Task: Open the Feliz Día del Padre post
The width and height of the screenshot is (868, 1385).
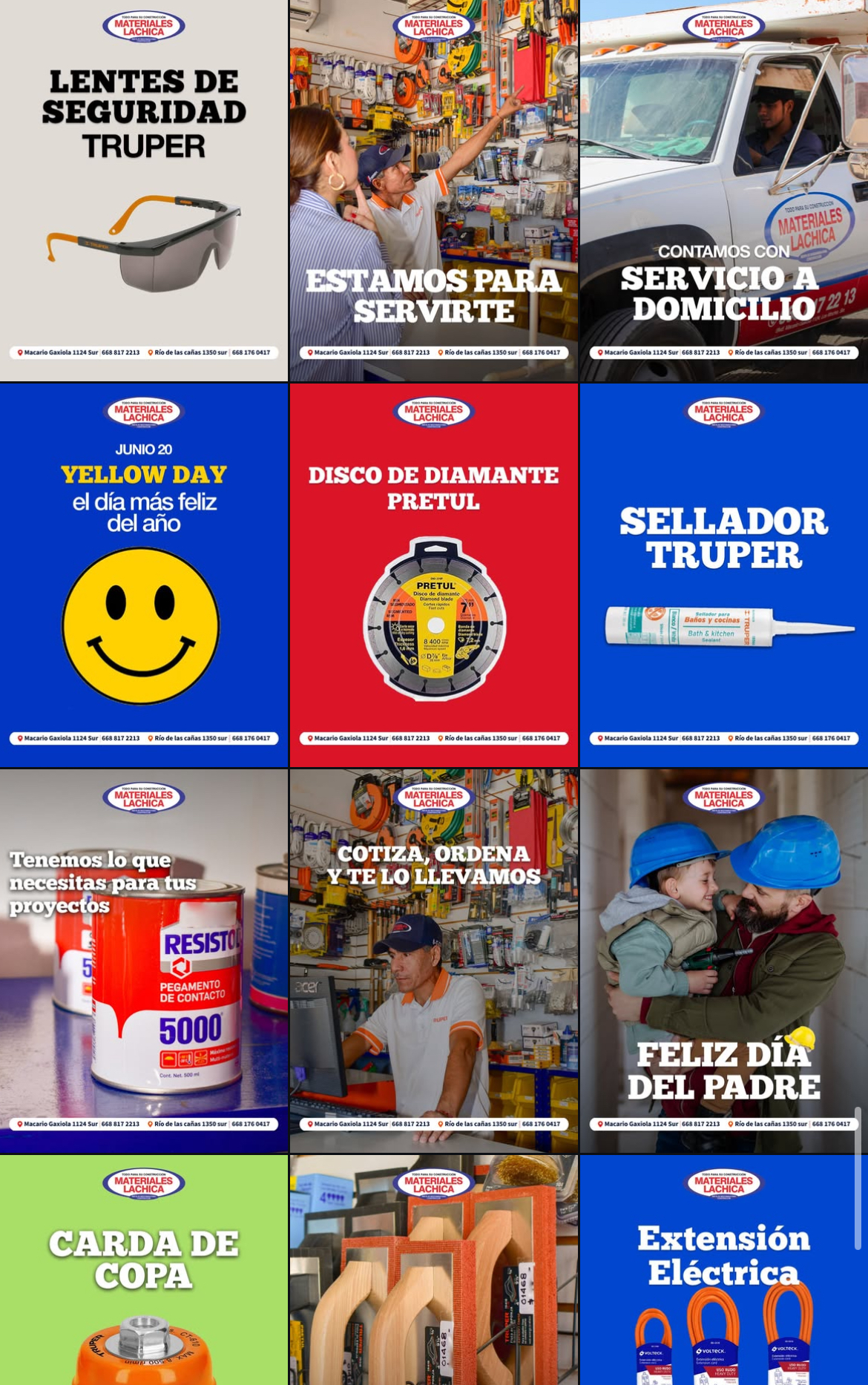Action: (723, 961)
